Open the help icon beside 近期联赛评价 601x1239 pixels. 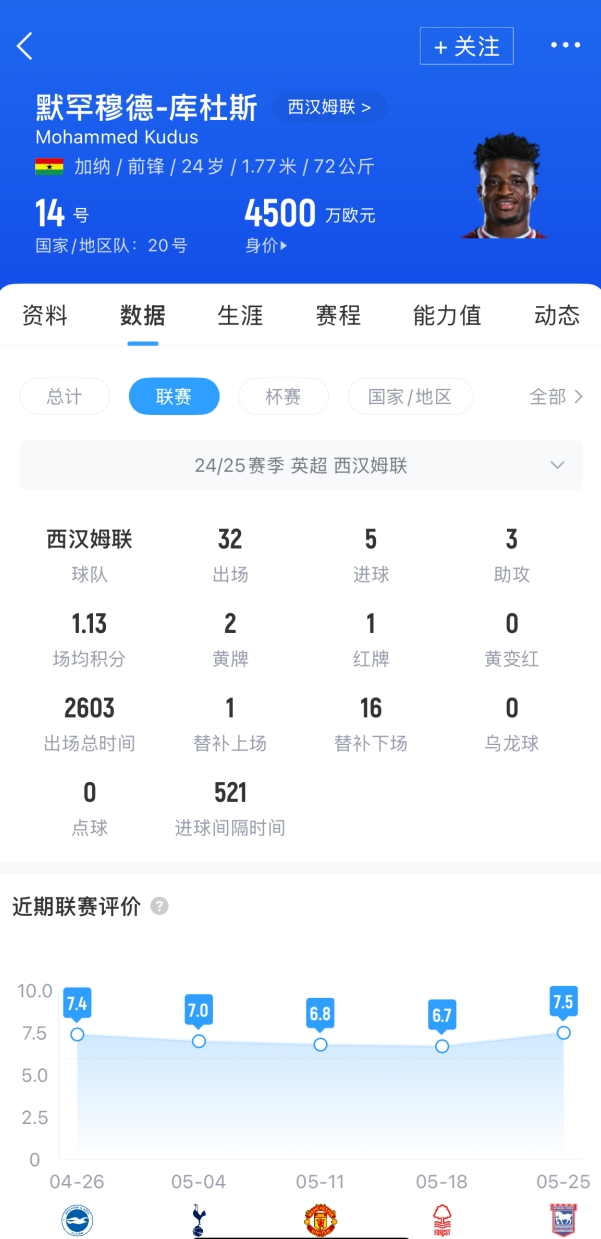[x=159, y=907]
